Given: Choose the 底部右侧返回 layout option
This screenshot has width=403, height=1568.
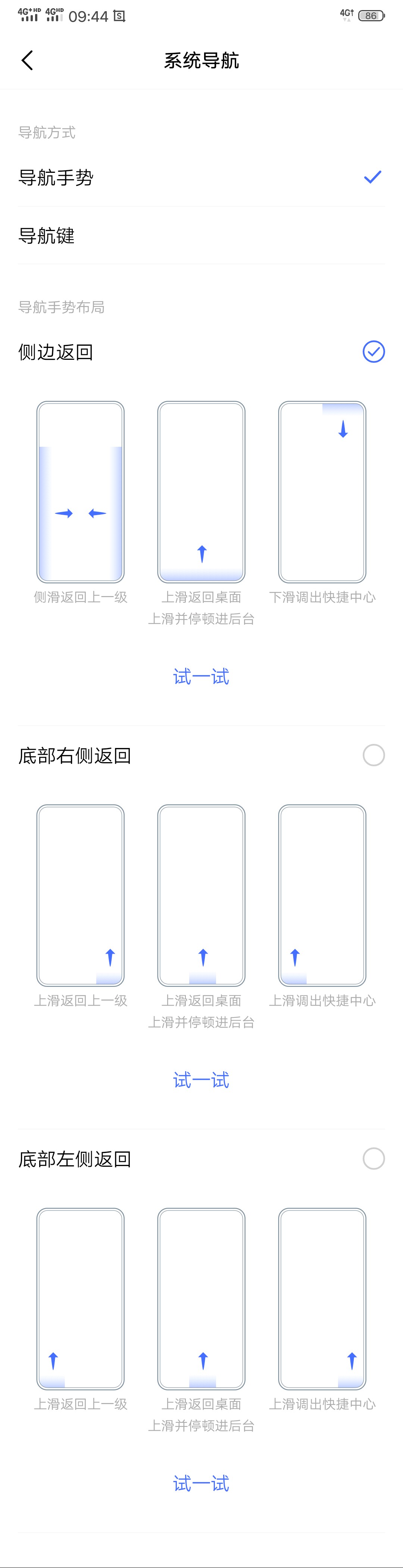Looking at the screenshot, I should [201, 755].
